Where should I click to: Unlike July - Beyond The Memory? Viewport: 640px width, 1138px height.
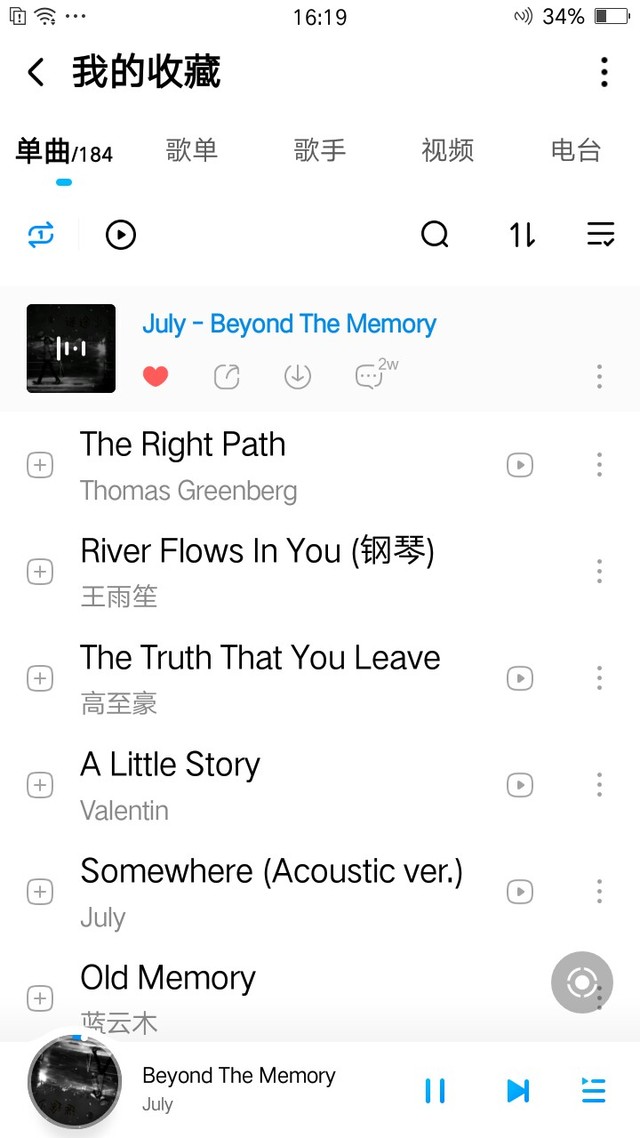tap(155, 377)
